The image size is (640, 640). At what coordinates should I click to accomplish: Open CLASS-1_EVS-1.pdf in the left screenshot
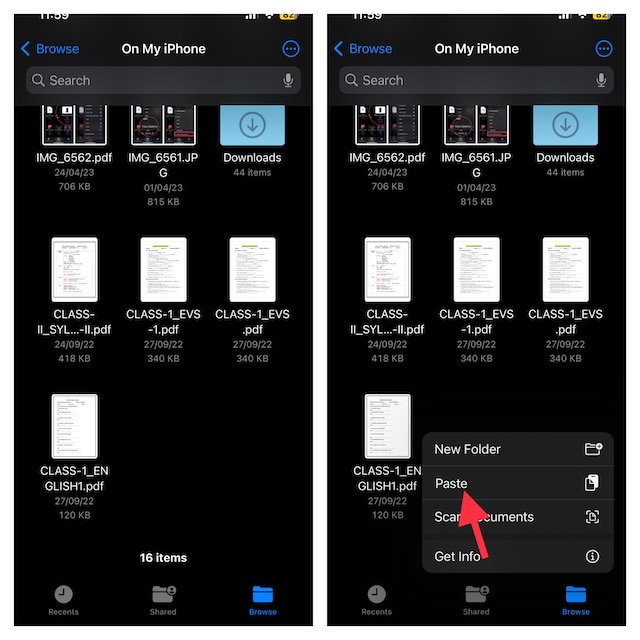click(163, 270)
